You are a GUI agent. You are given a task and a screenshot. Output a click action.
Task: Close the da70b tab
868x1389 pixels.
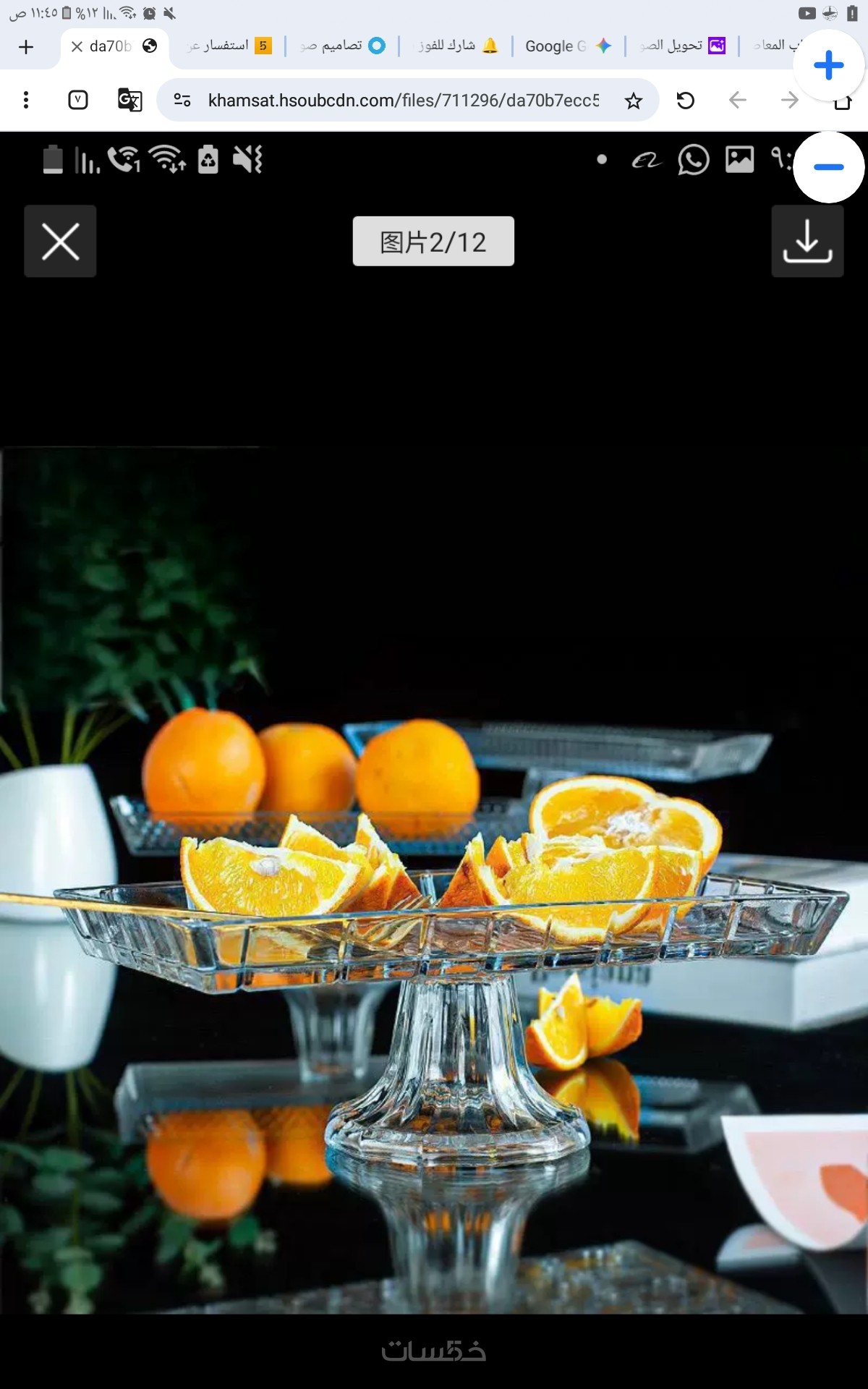77,46
